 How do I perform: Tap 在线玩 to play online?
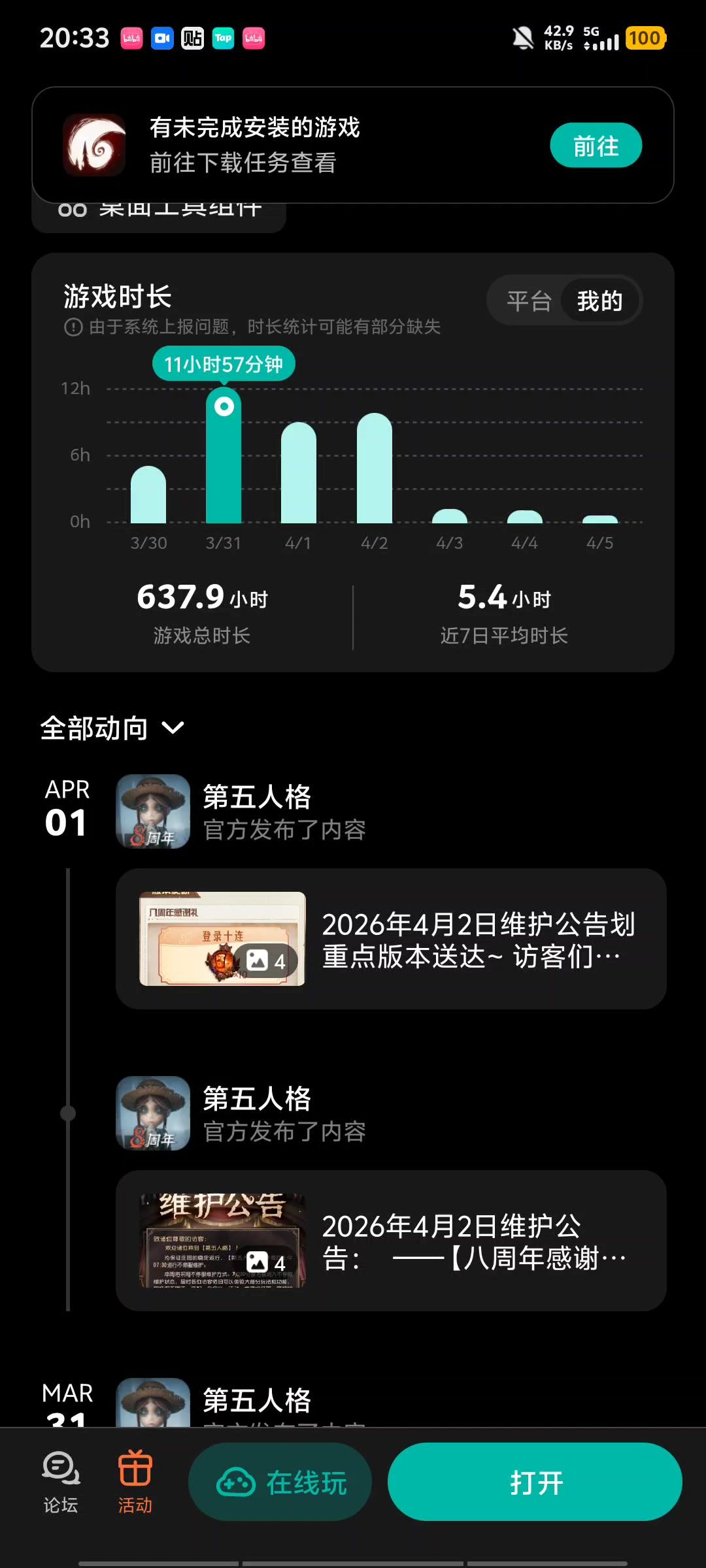[x=280, y=1482]
